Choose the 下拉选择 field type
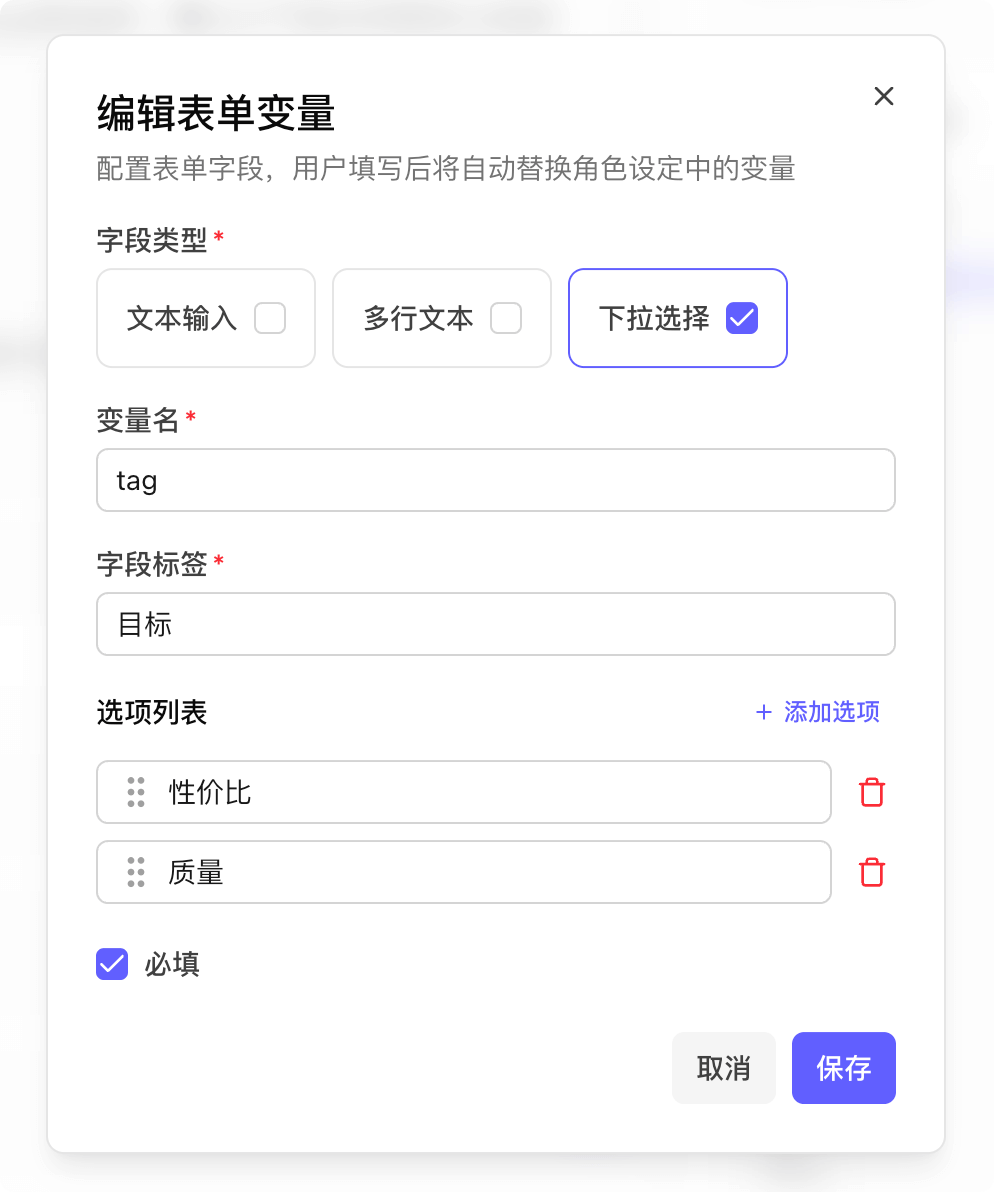This screenshot has height=1192, width=994. click(677, 318)
